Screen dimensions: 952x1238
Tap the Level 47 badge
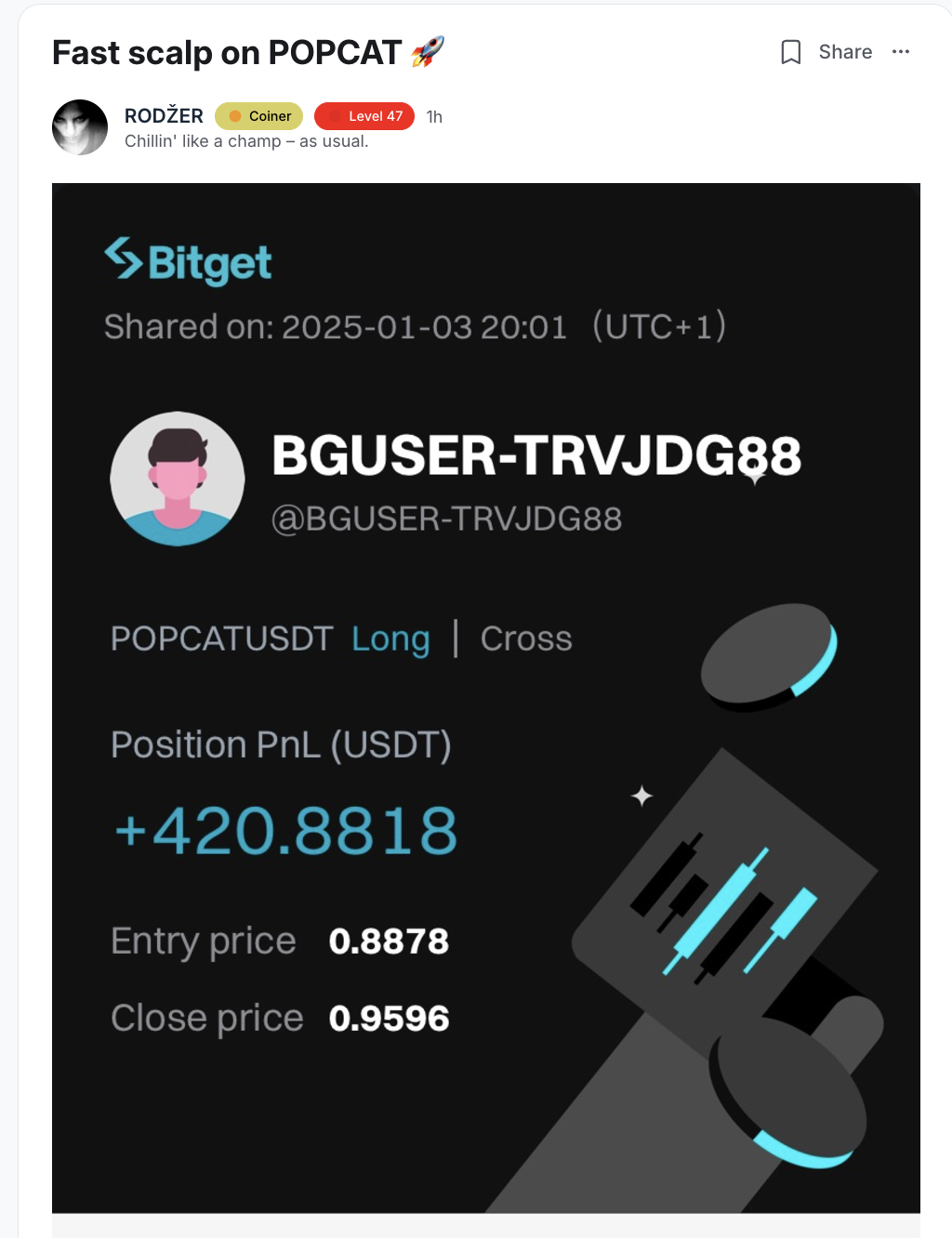point(364,116)
